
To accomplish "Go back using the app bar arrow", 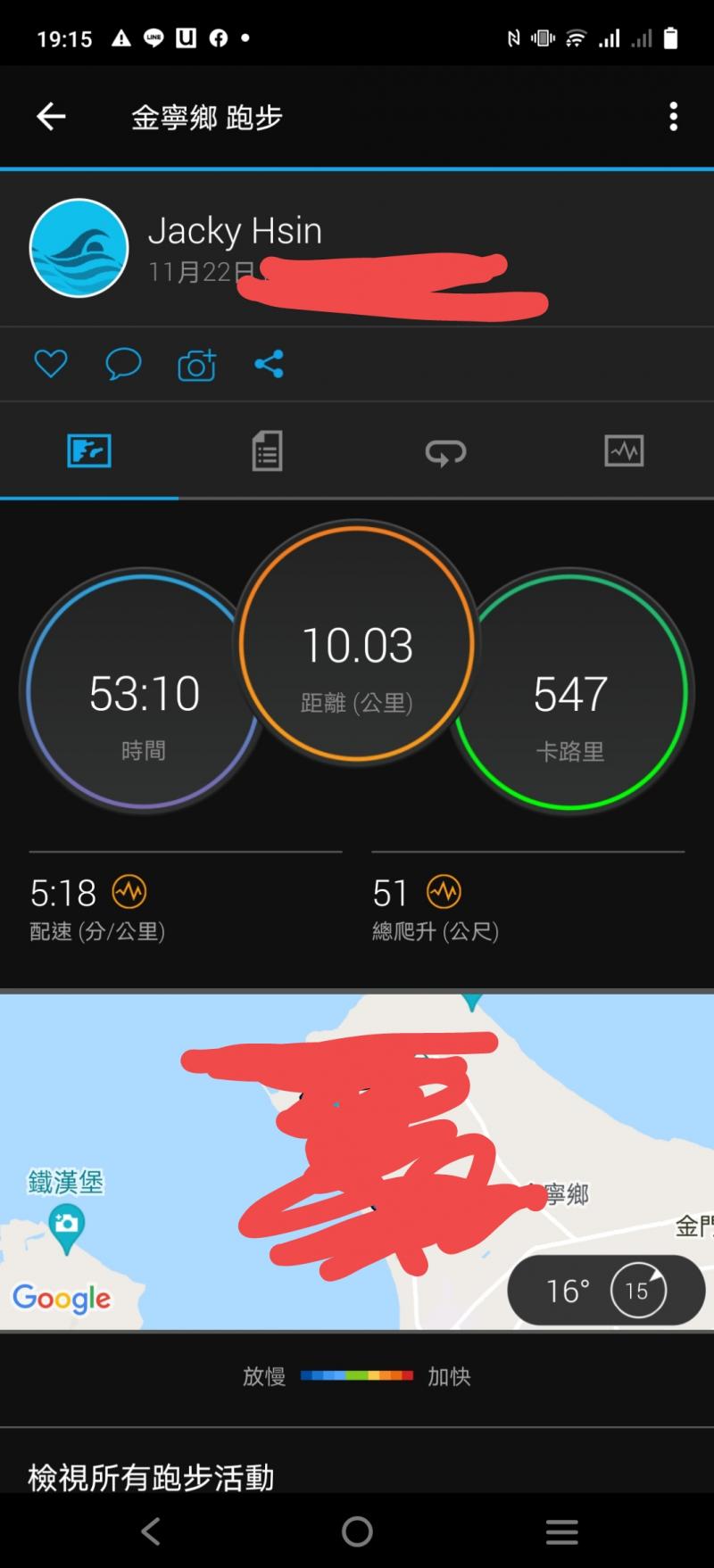I will point(51,116).
